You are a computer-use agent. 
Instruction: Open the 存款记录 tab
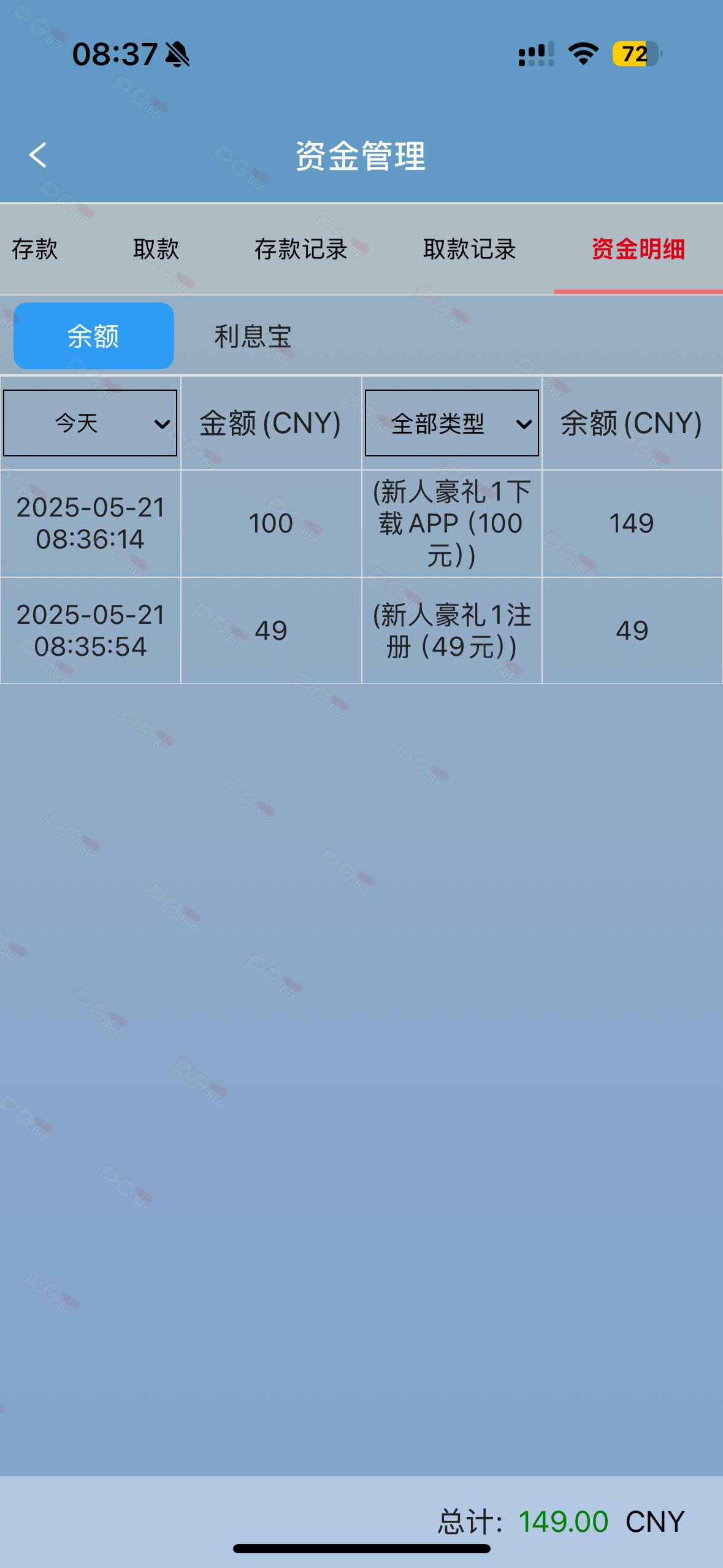(301, 249)
